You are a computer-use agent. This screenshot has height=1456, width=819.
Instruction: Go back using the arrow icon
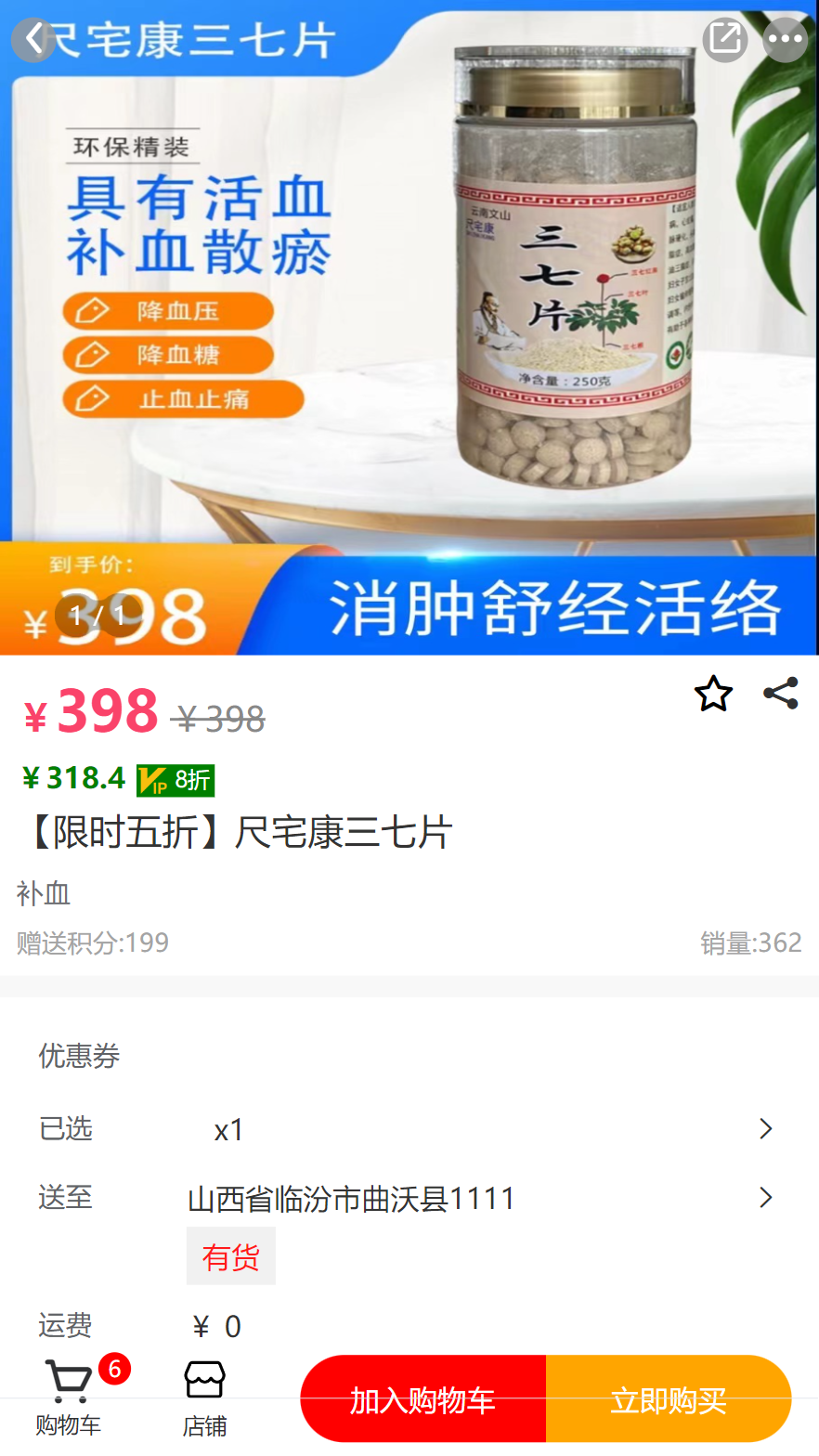pyautogui.click(x=33, y=39)
